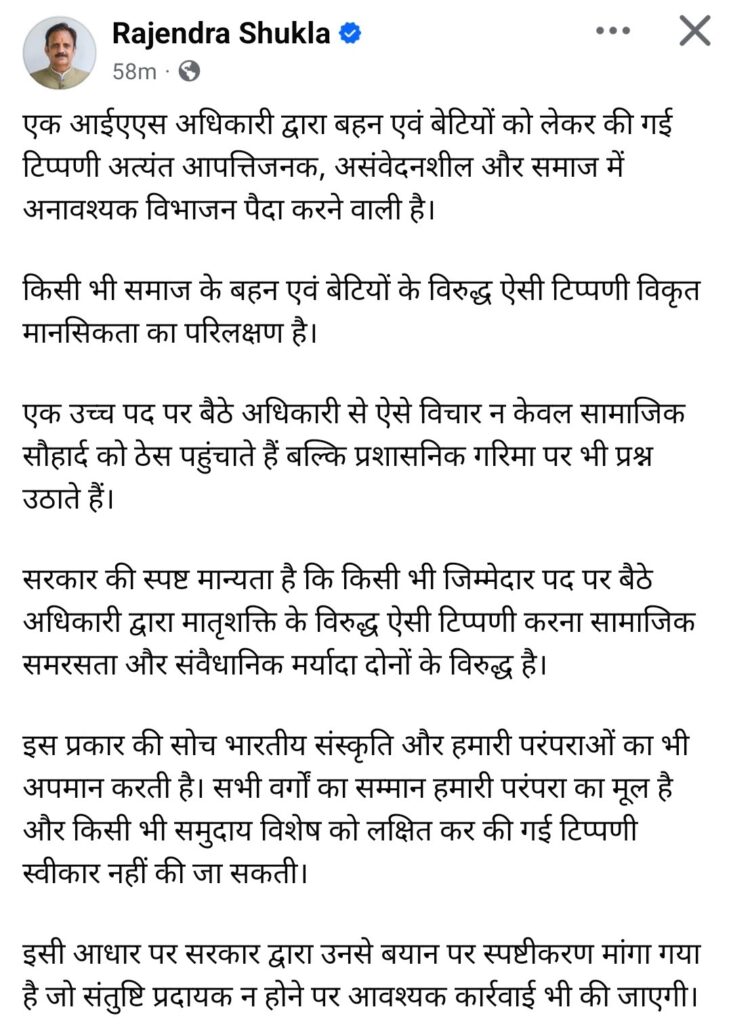Open Rajendra Shukla's profile picture
Screen dimensions: 731x1024
pos(59,52)
